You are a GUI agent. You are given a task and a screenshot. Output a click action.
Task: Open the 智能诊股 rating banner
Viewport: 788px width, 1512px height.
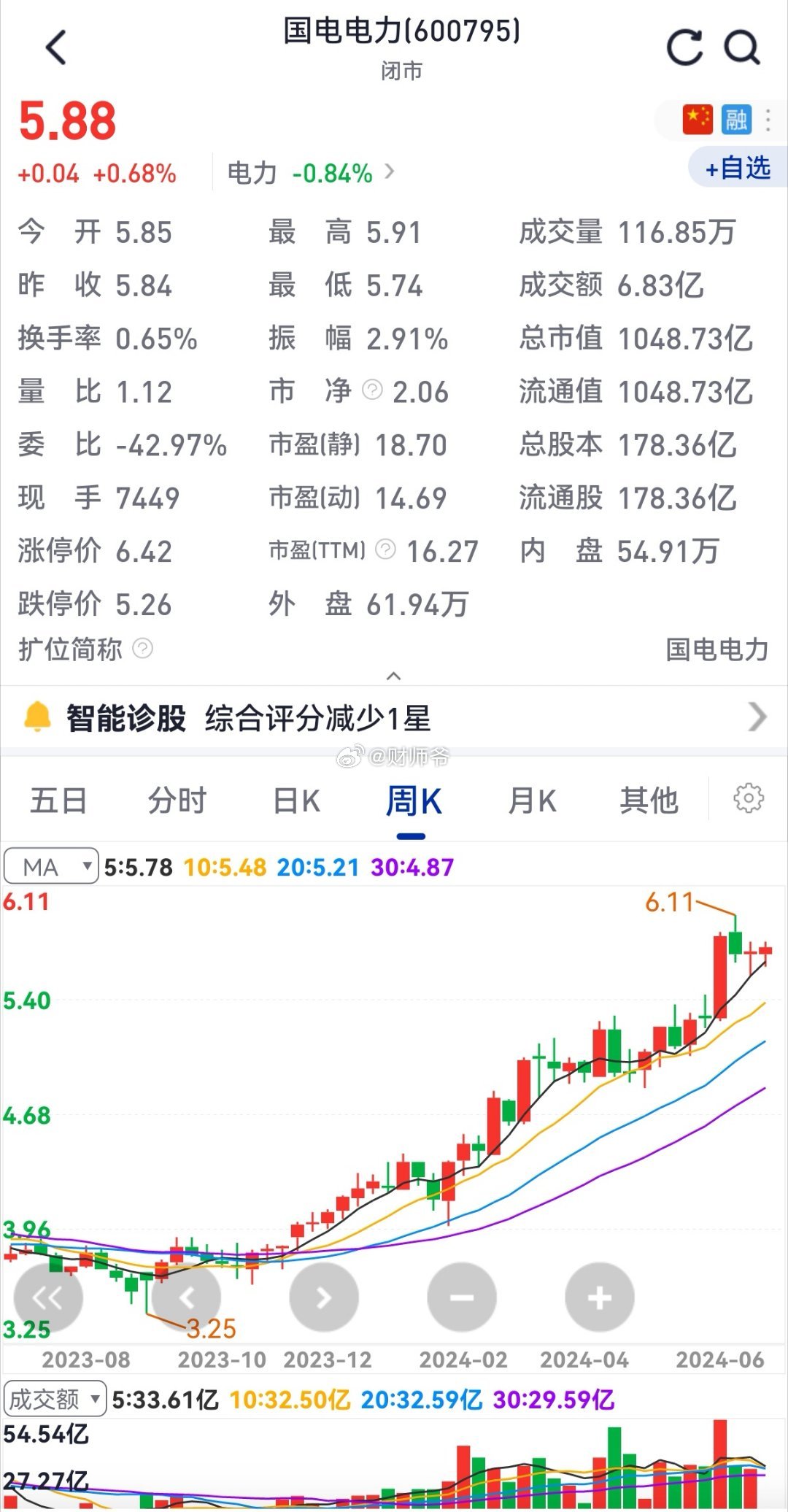pos(394,718)
